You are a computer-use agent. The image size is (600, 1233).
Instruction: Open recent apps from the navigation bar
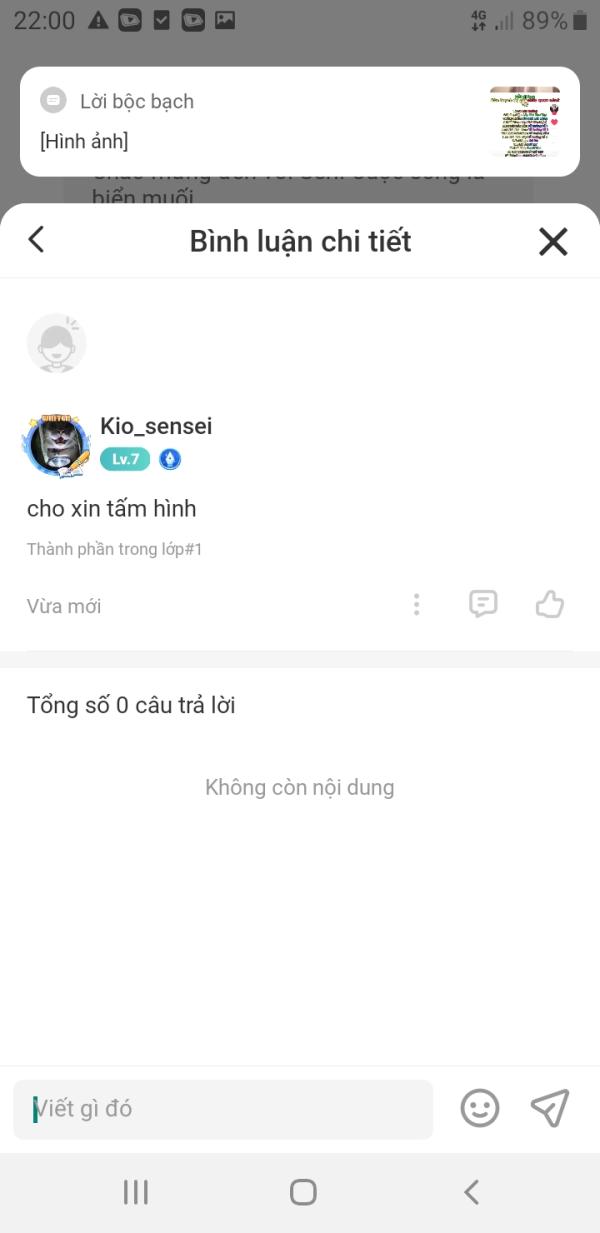[135, 1192]
